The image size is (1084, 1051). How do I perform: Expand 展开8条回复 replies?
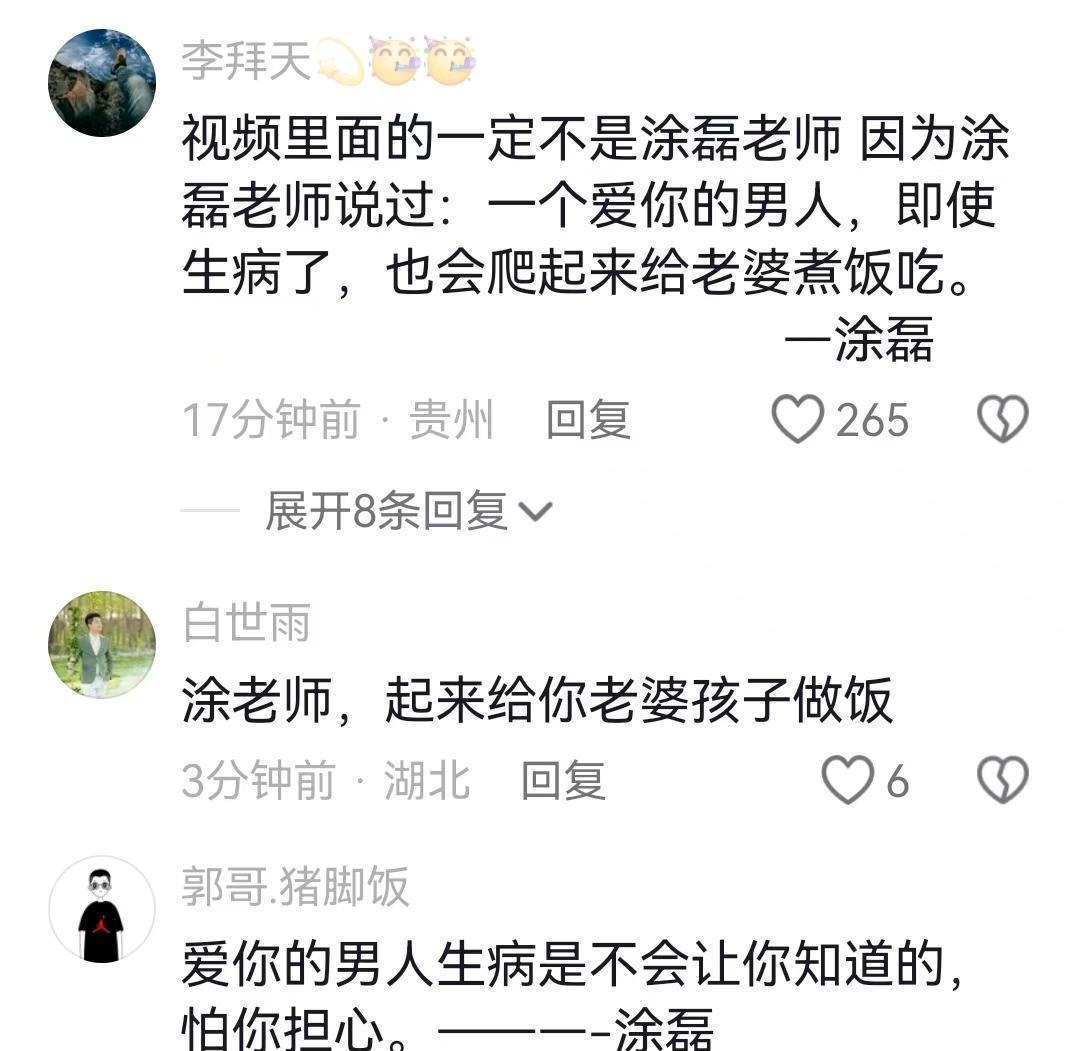click(x=408, y=512)
